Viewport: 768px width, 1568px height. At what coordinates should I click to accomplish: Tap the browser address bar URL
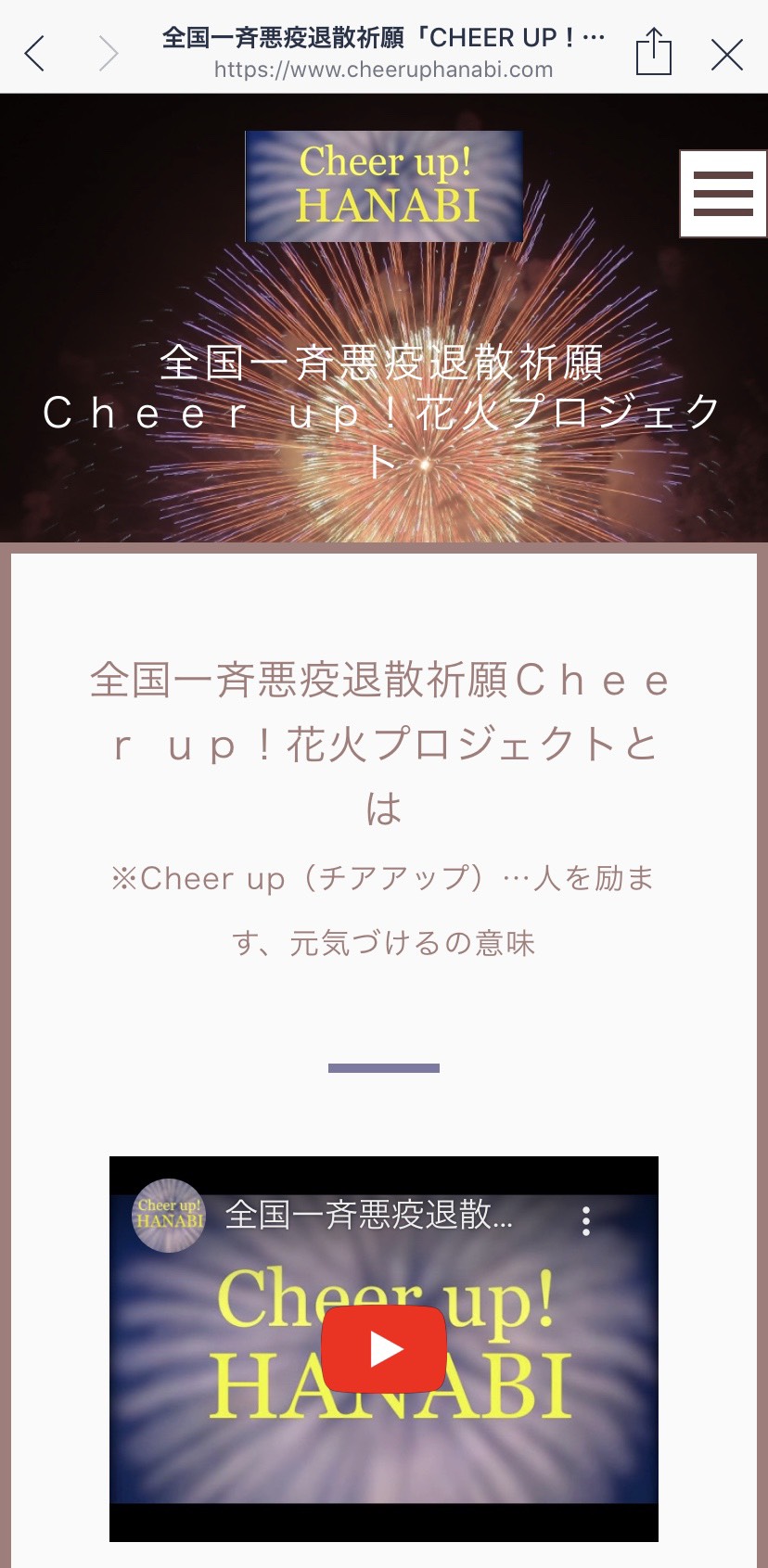[x=383, y=70]
